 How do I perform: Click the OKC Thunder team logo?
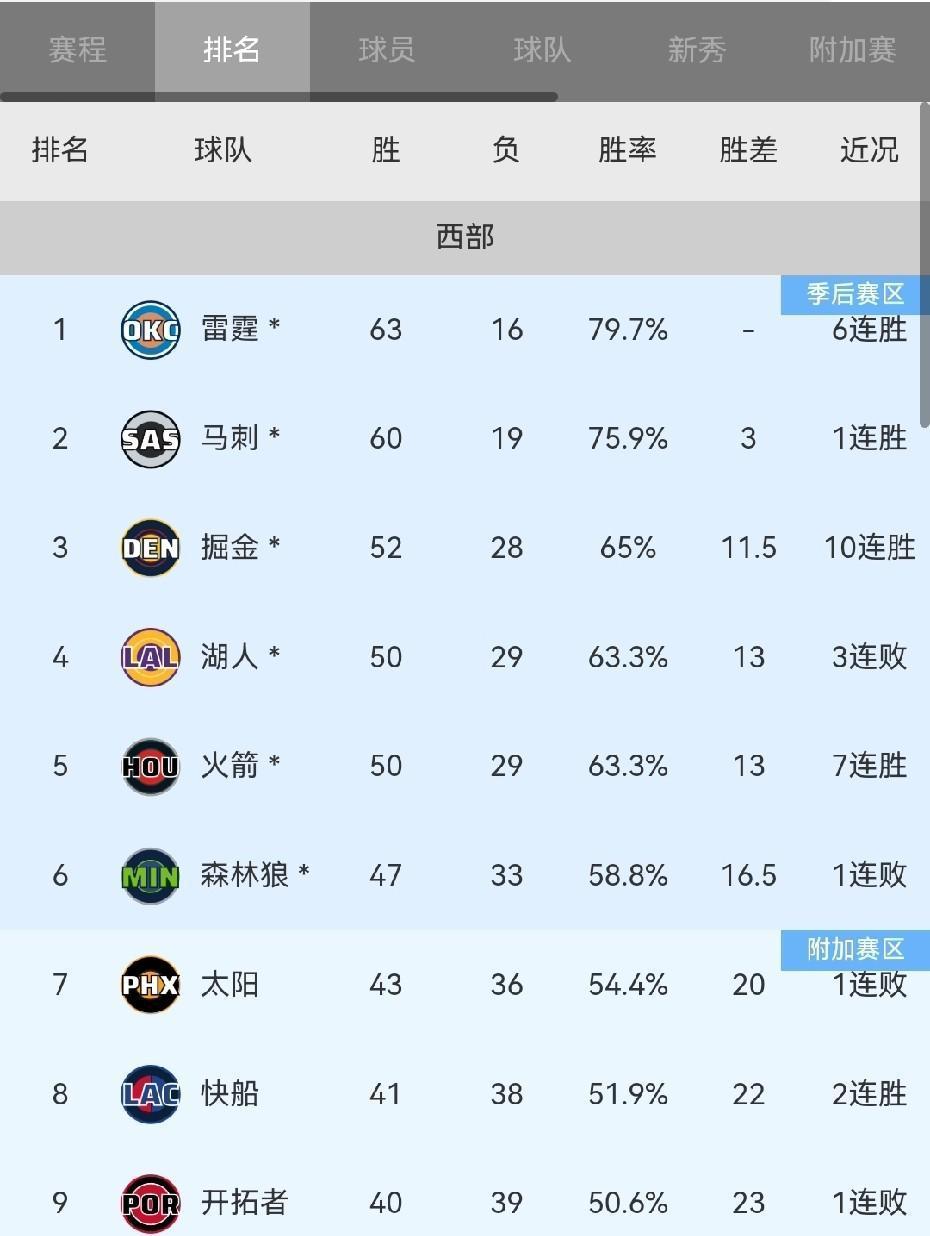click(x=149, y=329)
